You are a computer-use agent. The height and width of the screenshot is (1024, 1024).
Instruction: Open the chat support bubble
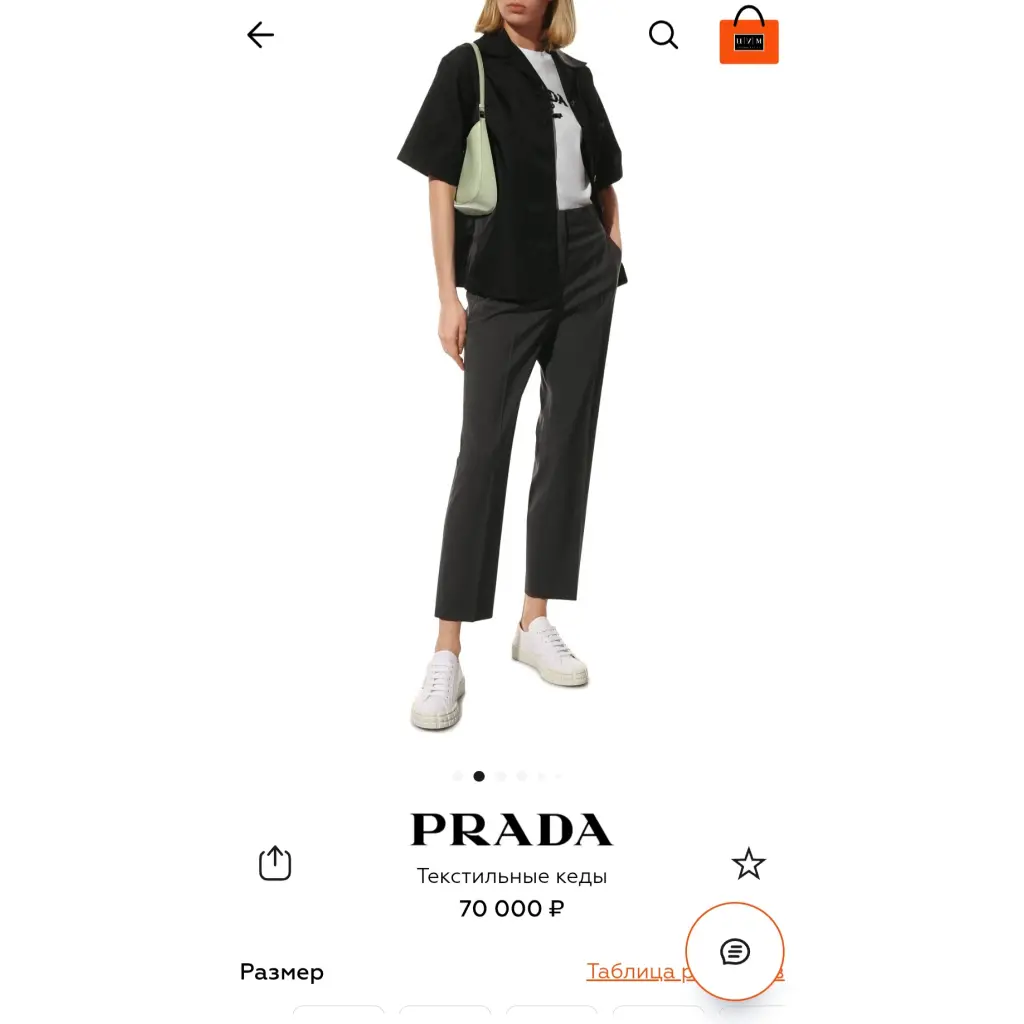point(735,952)
